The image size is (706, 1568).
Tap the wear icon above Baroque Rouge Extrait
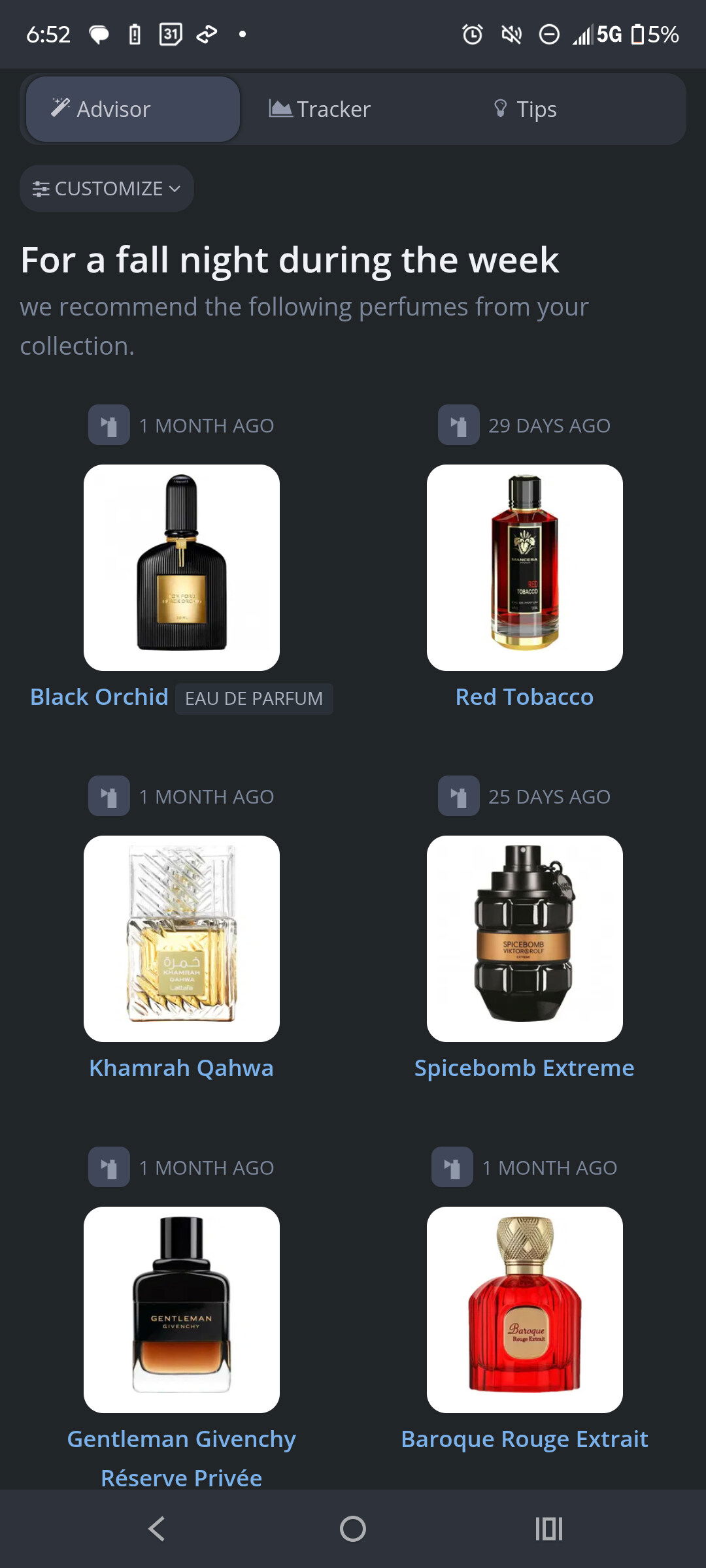tap(452, 1168)
